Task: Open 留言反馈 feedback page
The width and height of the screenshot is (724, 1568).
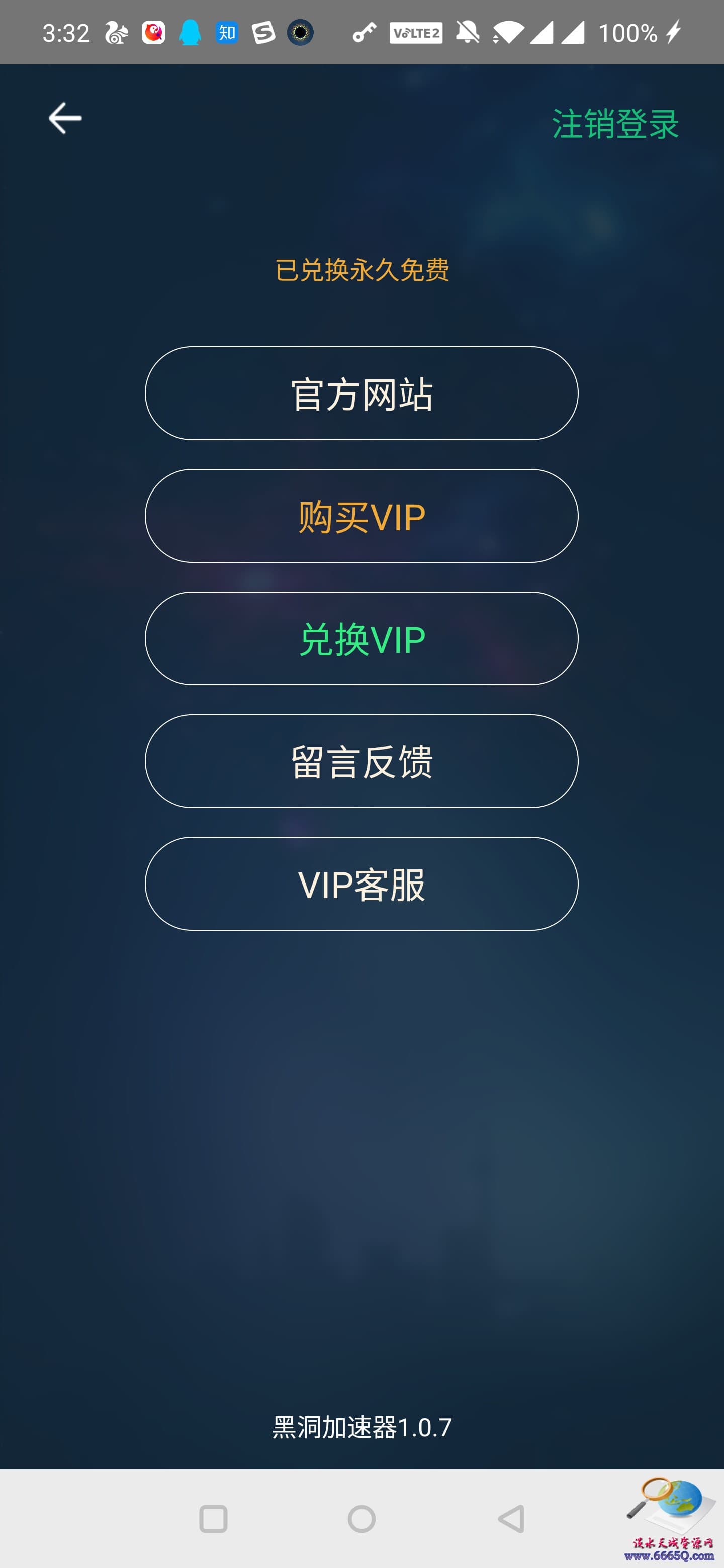Action: (361, 761)
